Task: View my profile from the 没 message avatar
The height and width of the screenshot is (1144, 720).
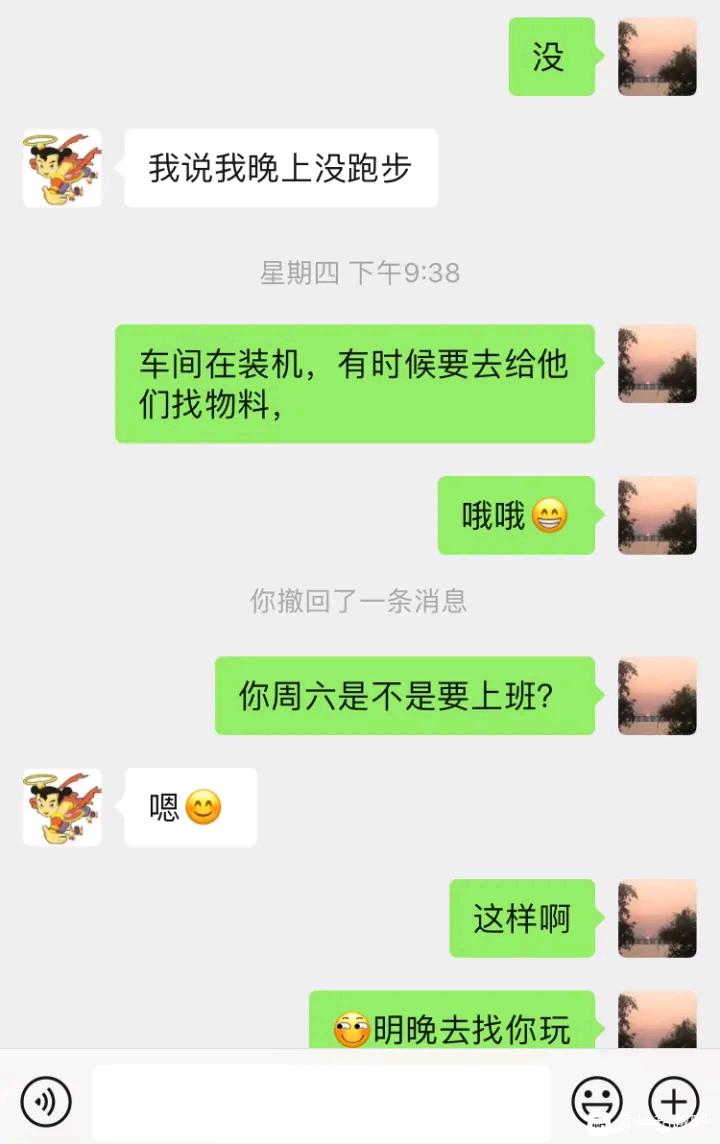Action: pos(657,57)
